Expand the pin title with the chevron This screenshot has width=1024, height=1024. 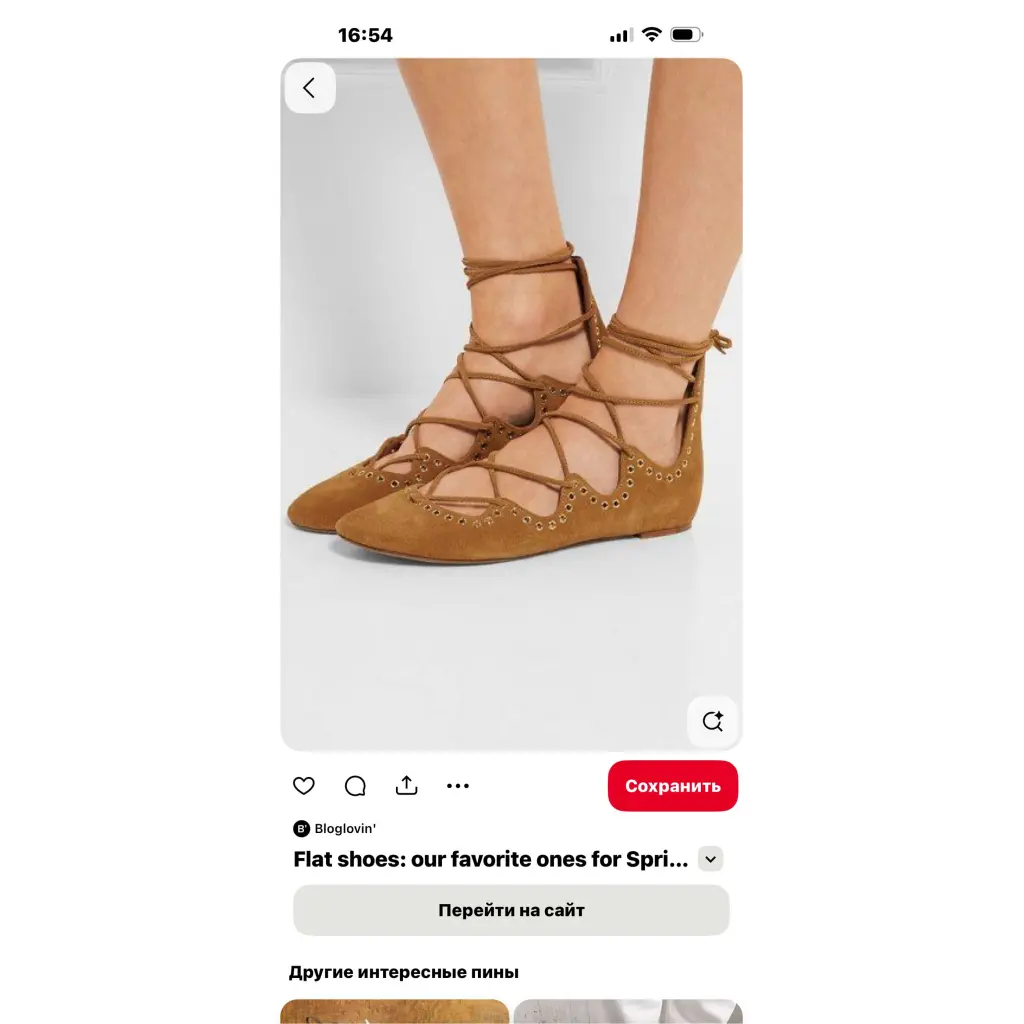coord(710,859)
